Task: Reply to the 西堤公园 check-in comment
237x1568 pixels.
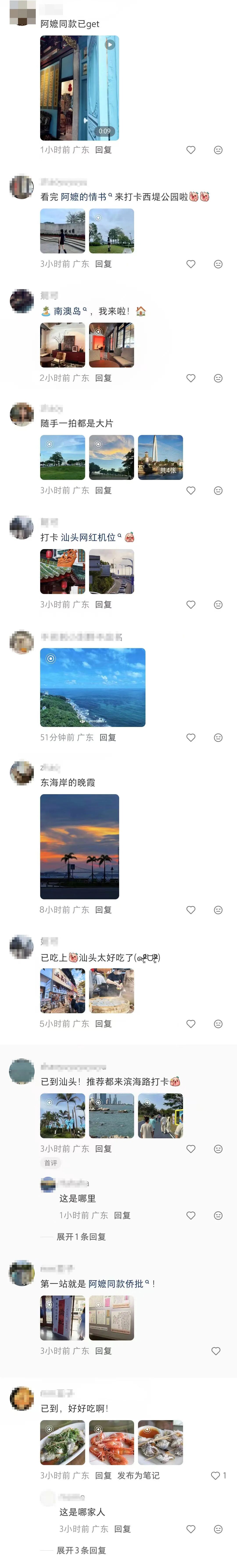Action: (x=104, y=264)
